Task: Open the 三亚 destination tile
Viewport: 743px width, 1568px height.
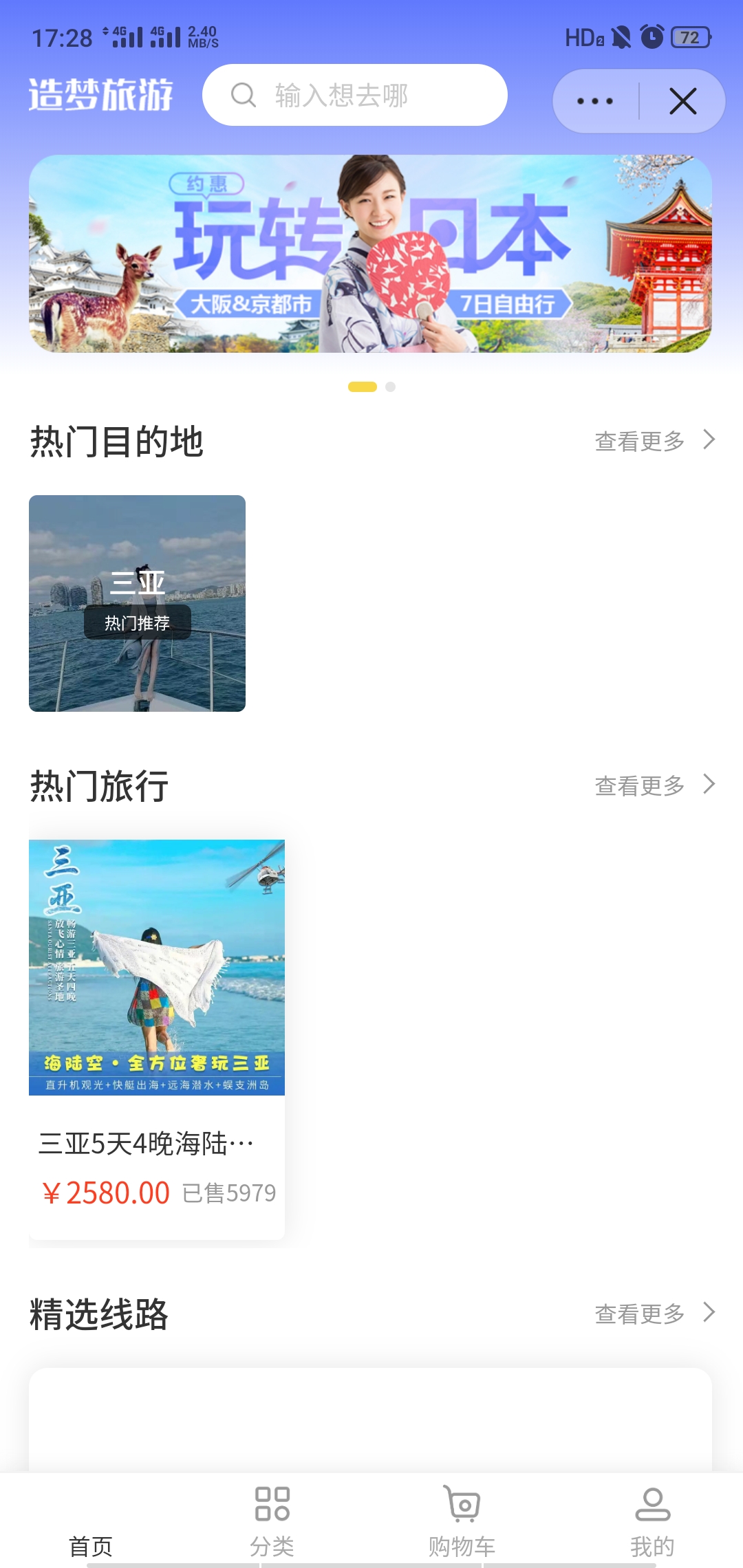Action: 137,603
